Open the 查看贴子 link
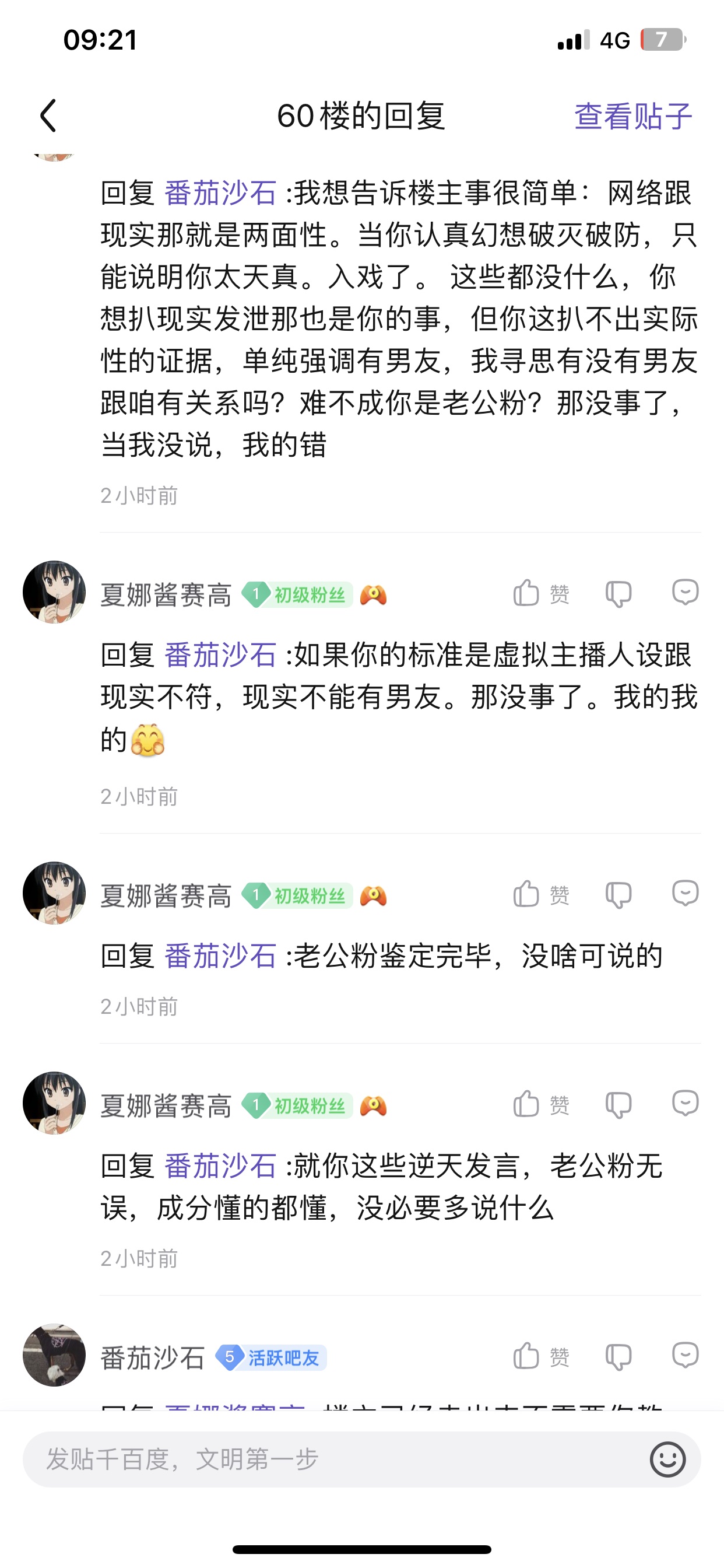 pyautogui.click(x=632, y=116)
